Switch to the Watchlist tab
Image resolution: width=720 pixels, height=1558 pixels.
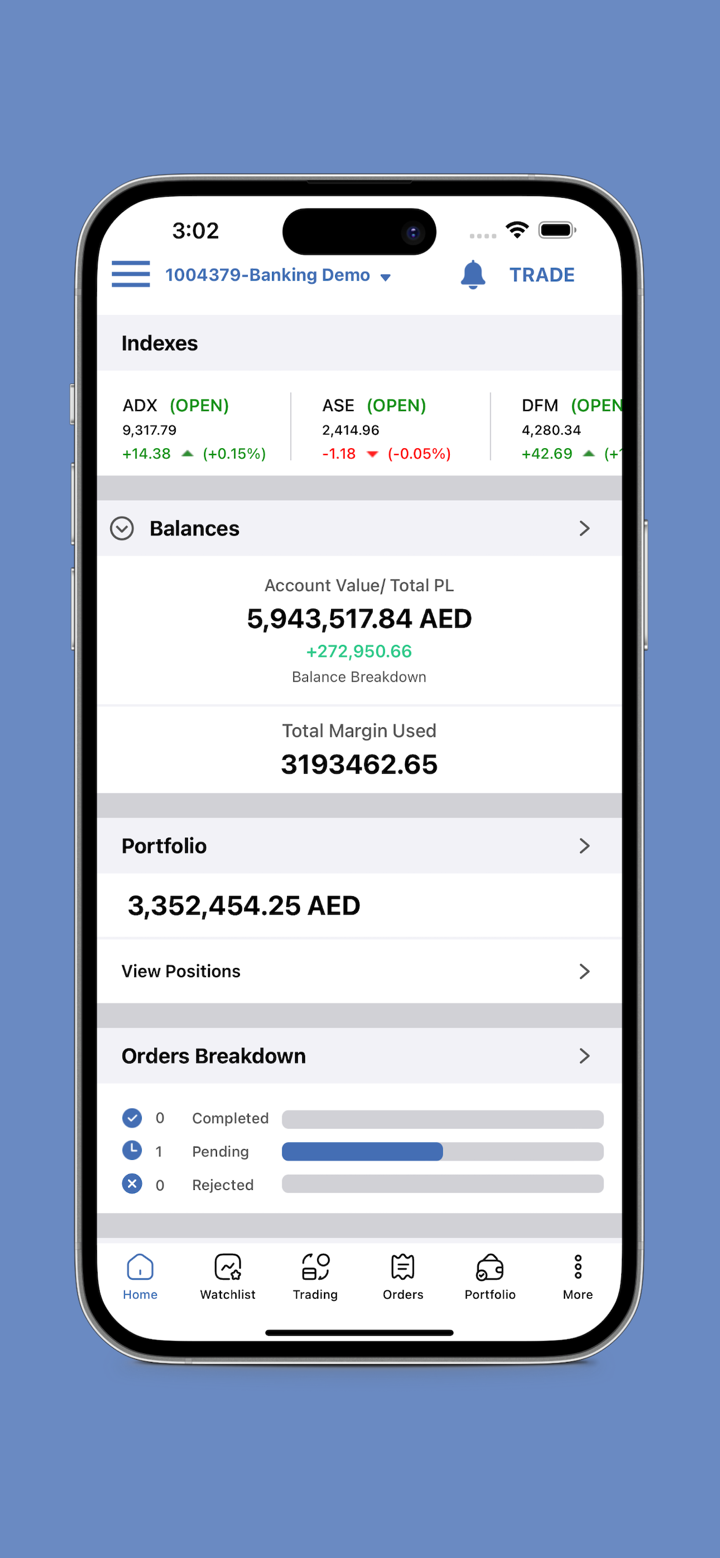tap(228, 1277)
